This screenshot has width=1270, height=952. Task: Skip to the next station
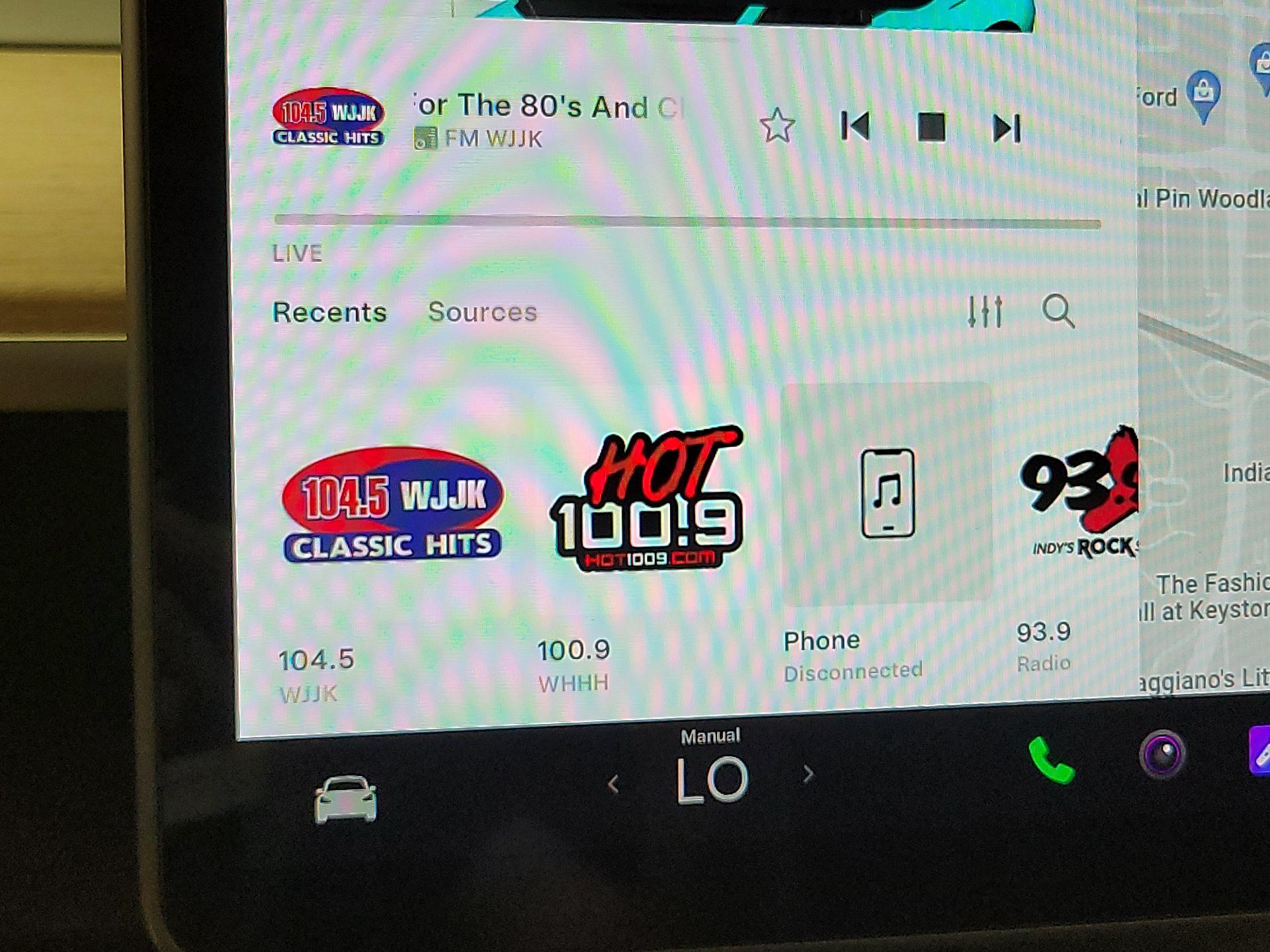[1007, 128]
